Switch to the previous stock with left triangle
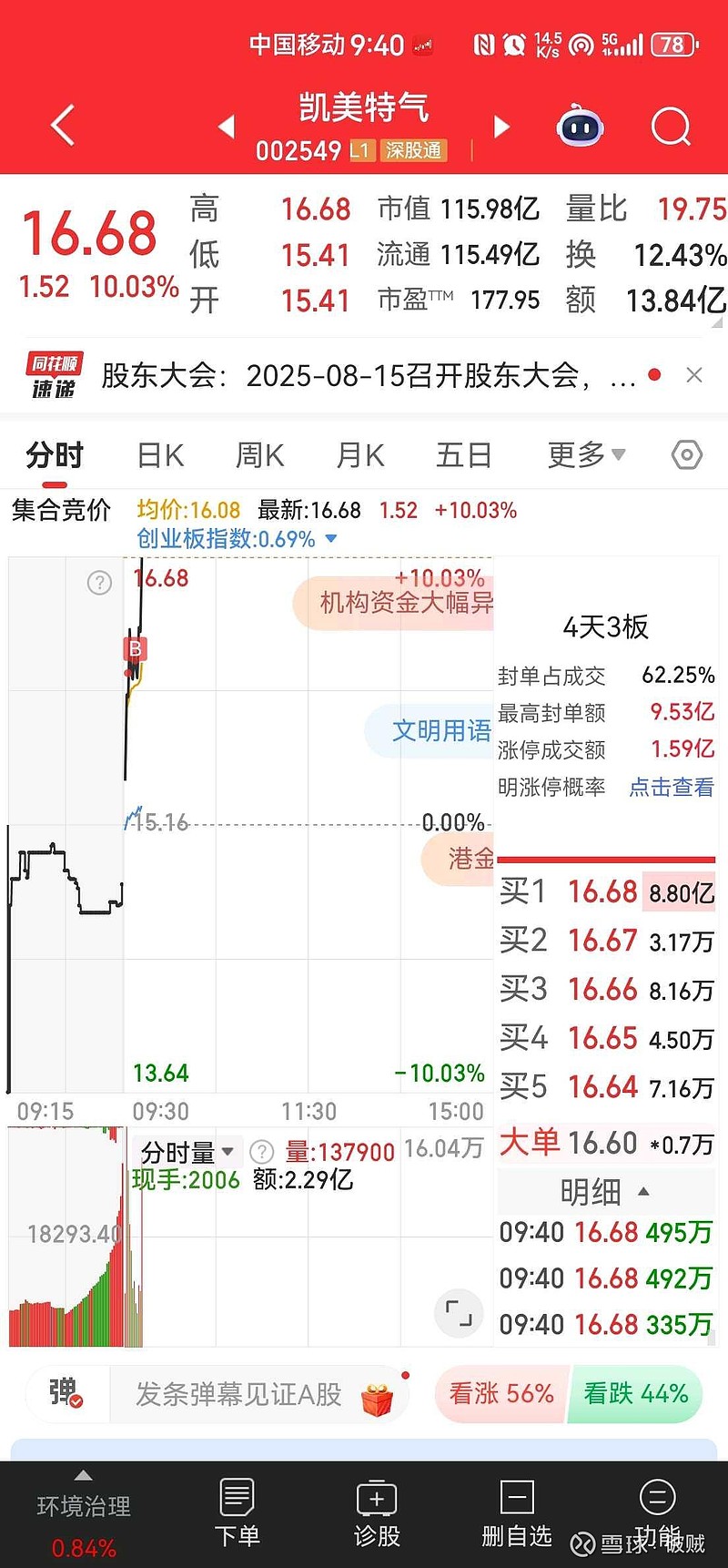 pos(227,127)
